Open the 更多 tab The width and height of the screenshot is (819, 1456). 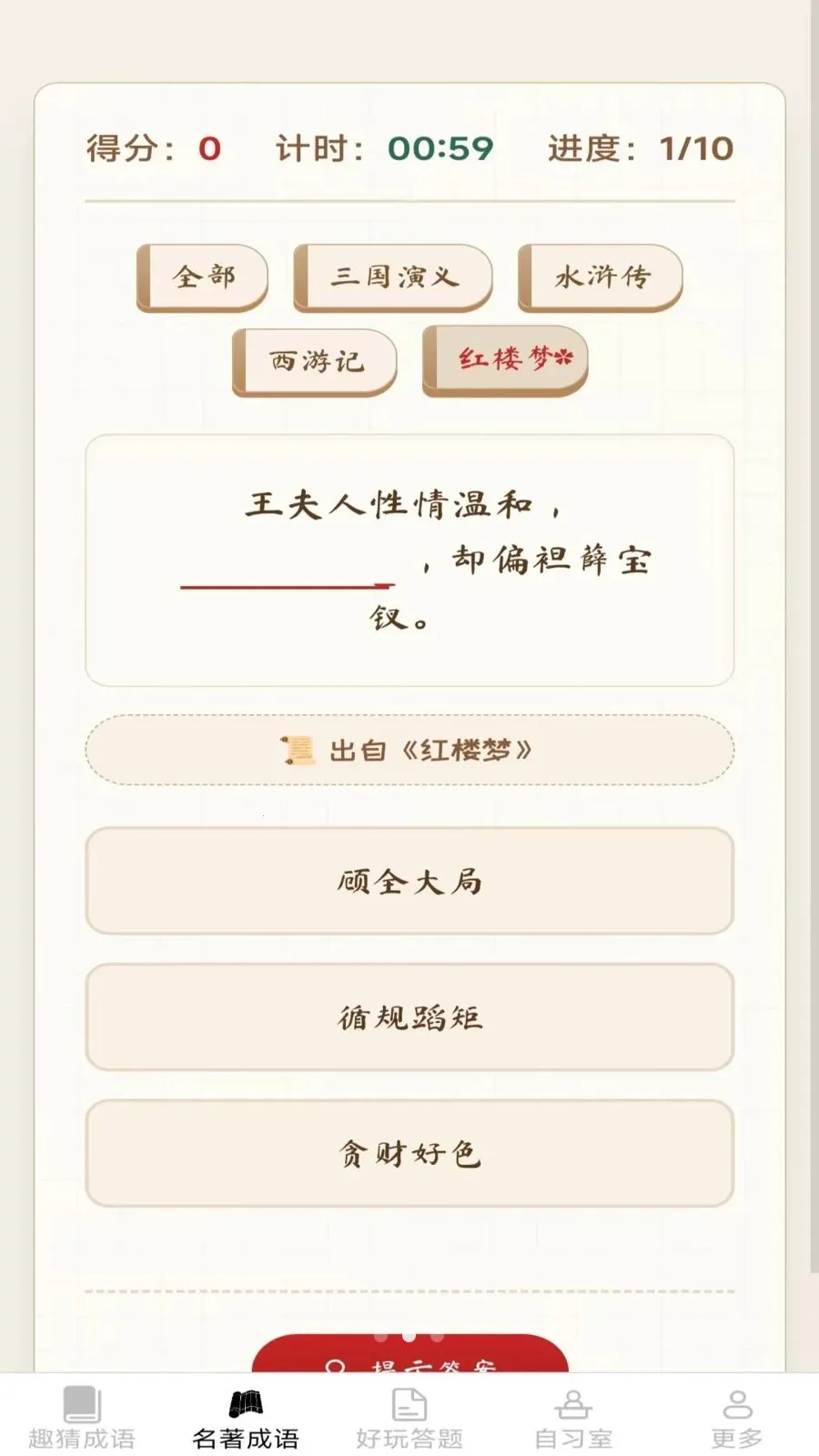[x=737, y=1418]
